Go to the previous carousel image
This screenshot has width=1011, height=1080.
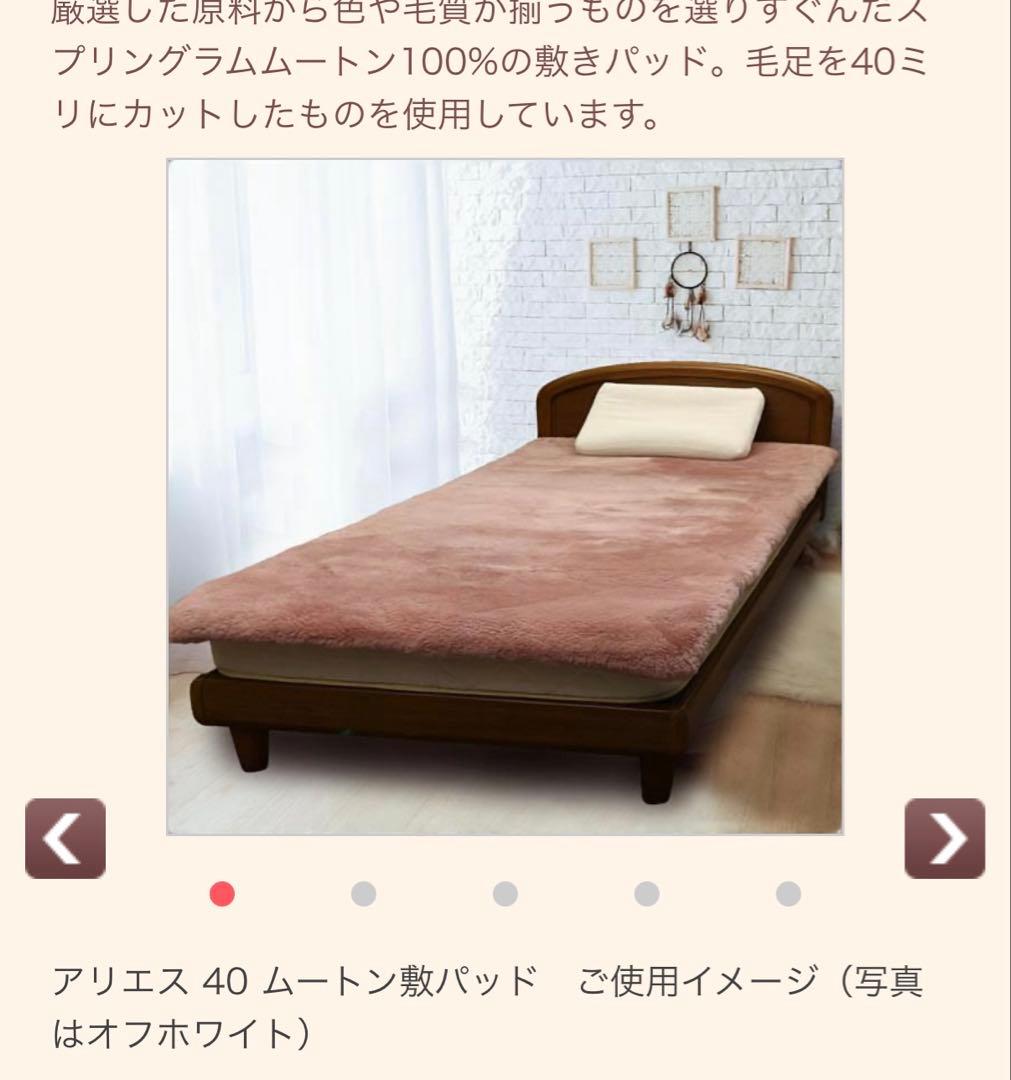(x=65, y=838)
